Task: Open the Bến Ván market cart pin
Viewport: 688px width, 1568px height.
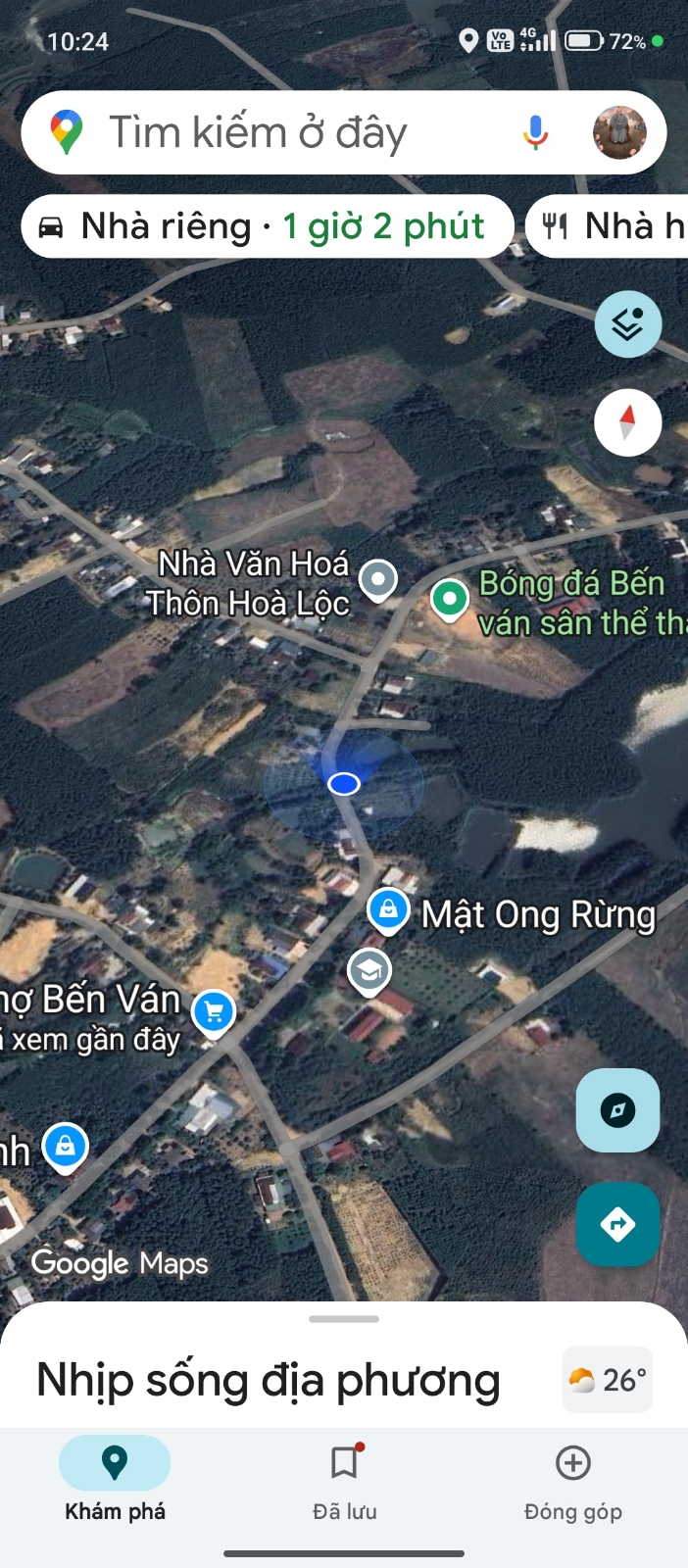Action: click(x=214, y=1011)
